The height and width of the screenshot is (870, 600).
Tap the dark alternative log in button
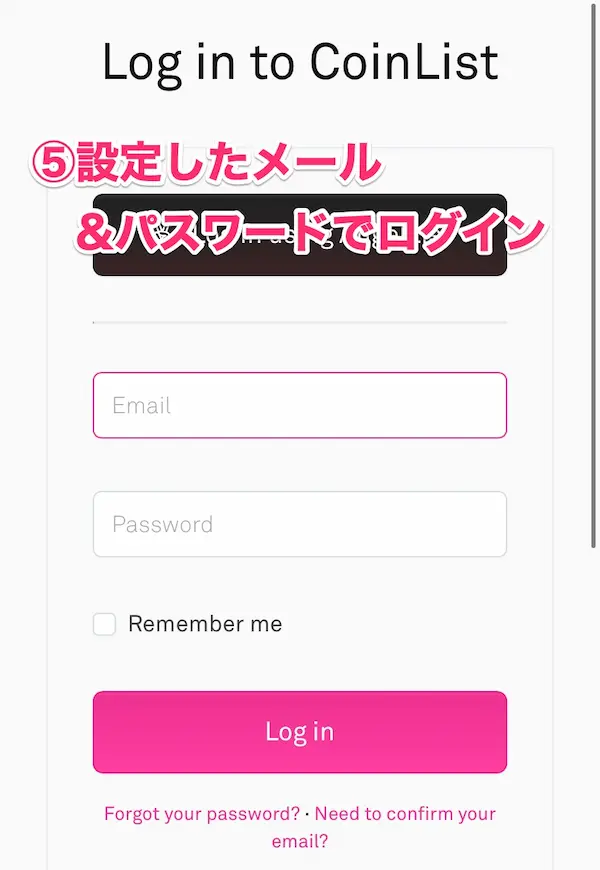300,261
